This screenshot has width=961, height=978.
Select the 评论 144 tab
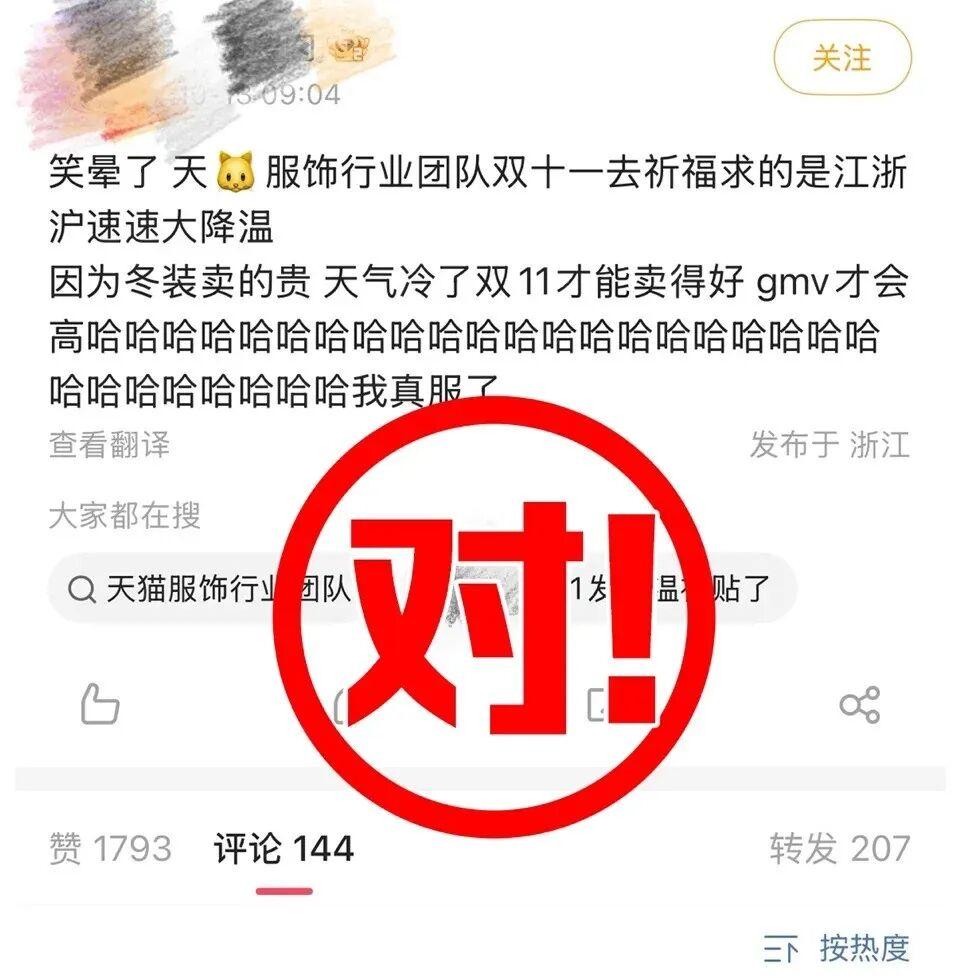click(283, 849)
